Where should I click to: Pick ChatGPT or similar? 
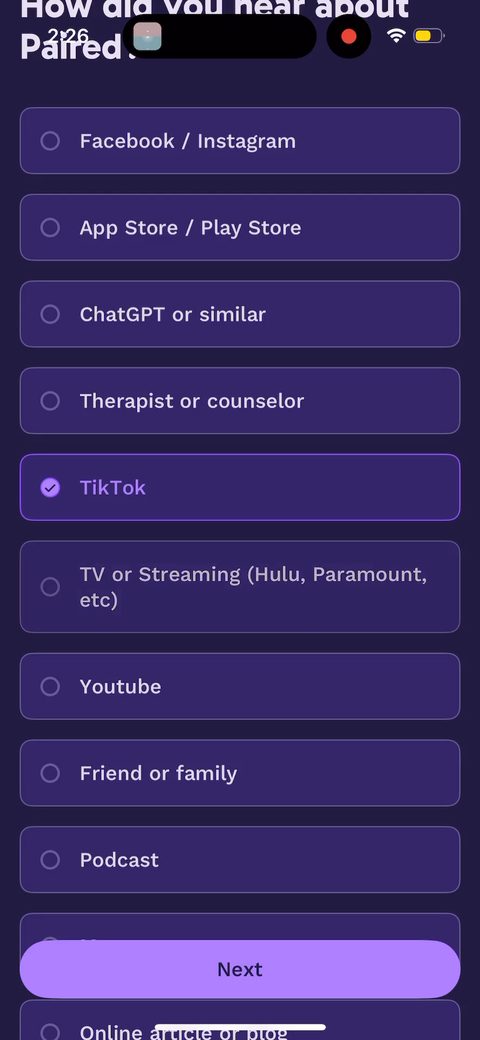(240, 314)
